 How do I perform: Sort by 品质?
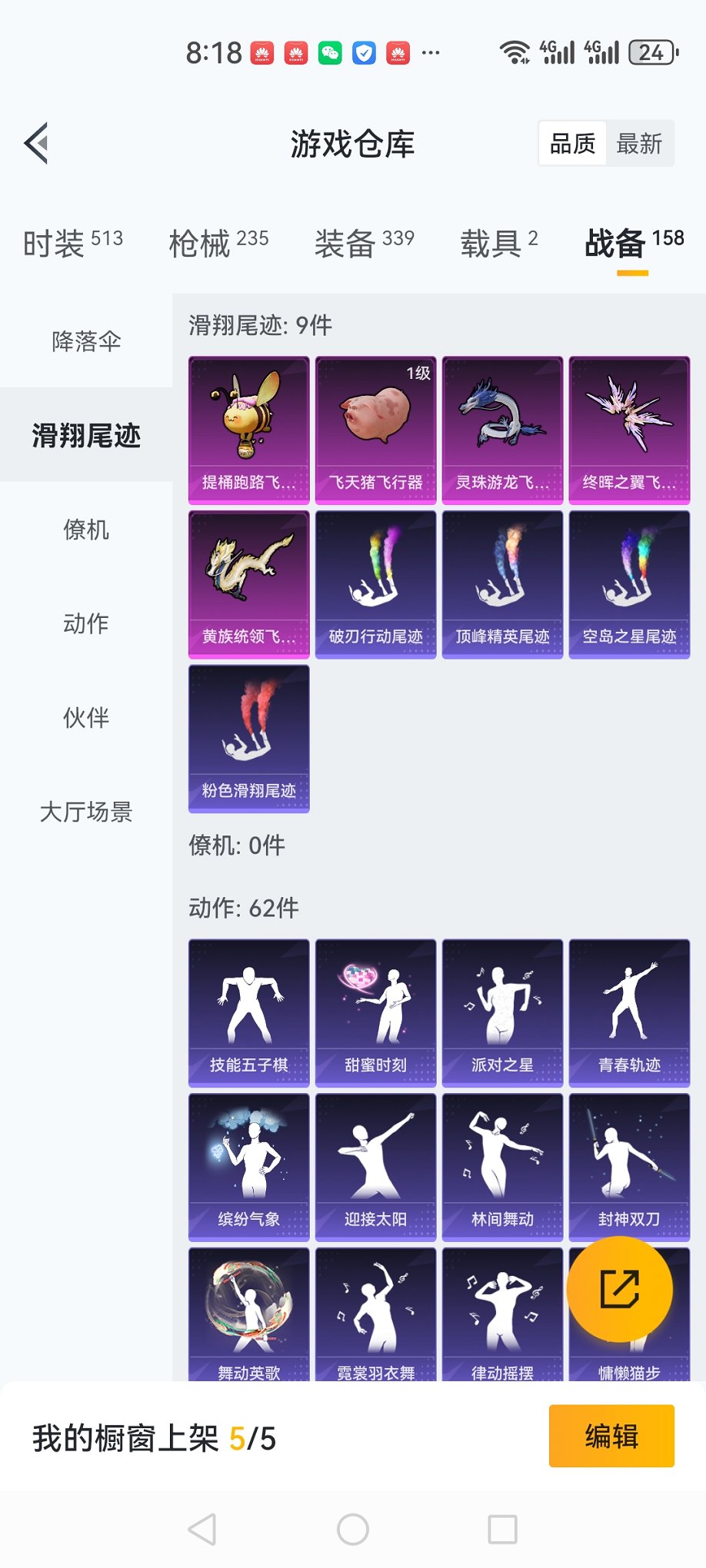tap(572, 144)
